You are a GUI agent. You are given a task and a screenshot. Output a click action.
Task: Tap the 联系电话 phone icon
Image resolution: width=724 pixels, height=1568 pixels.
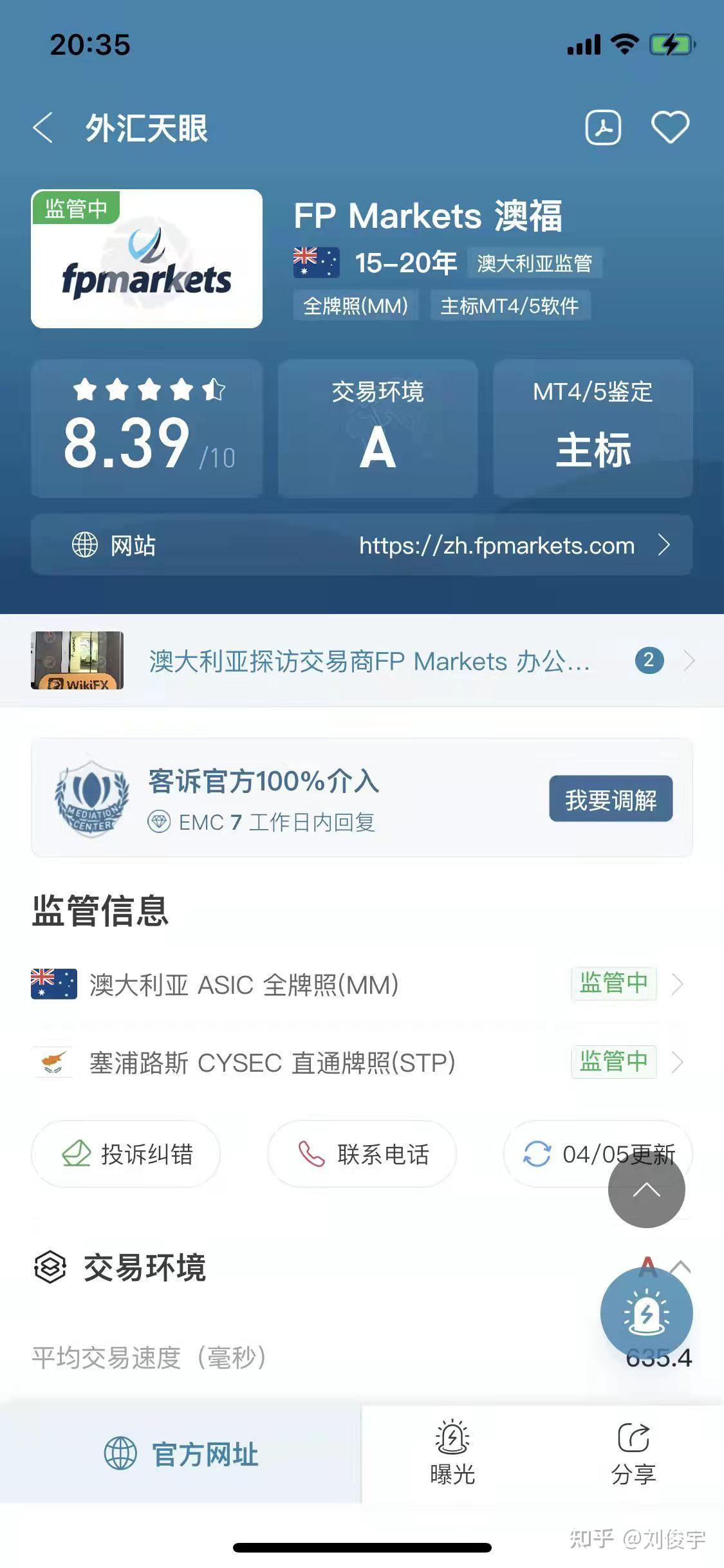[x=311, y=1154]
